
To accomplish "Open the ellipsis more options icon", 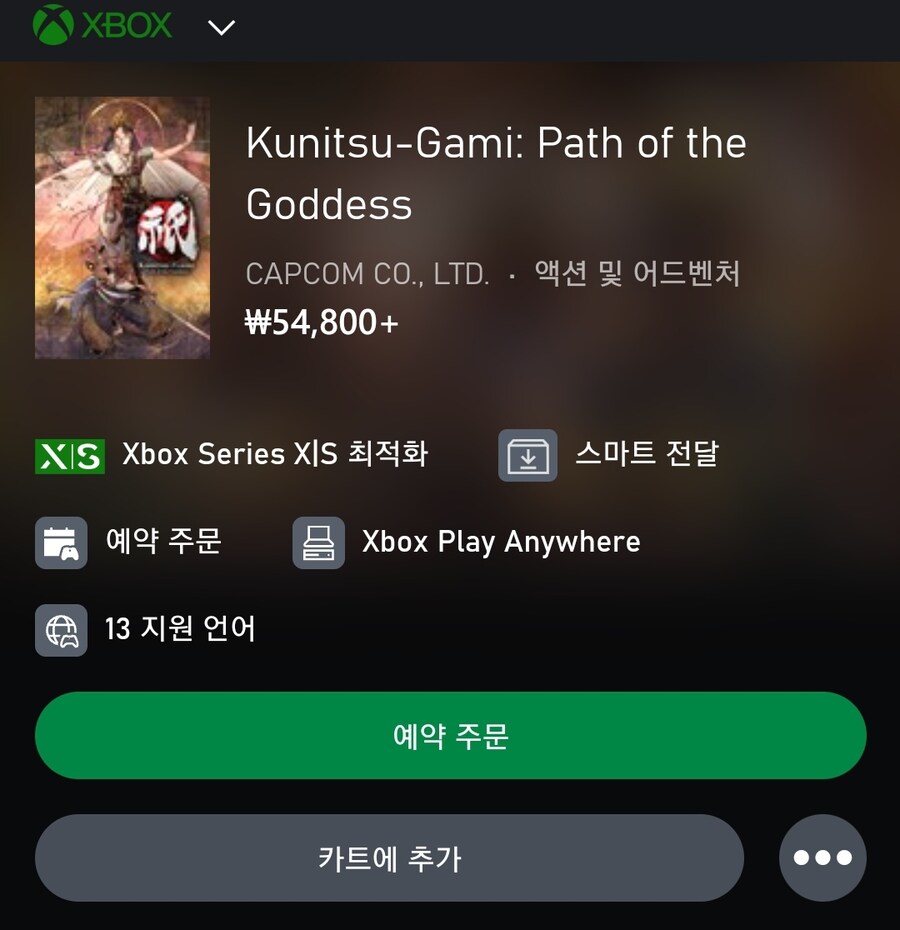I will pos(822,858).
